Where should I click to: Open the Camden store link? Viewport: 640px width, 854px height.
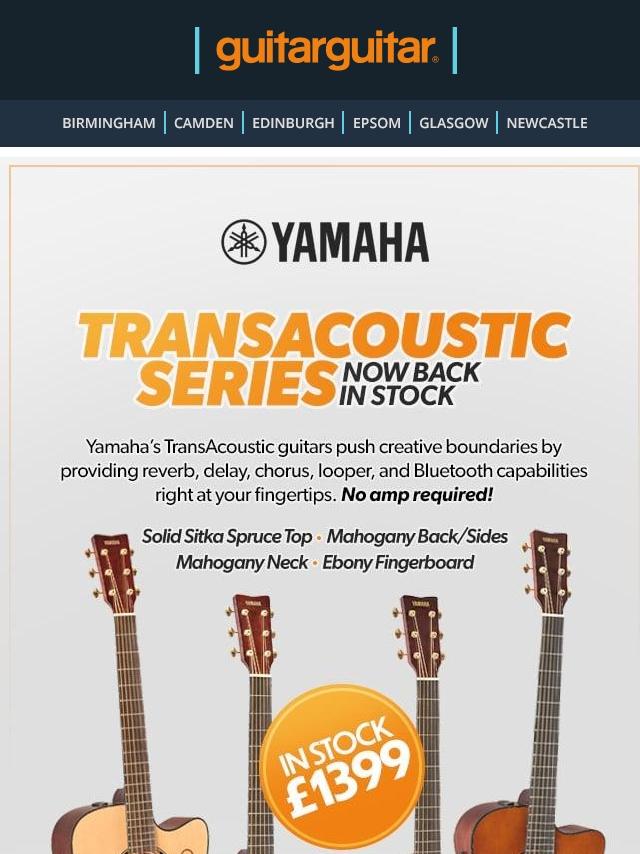[x=204, y=123]
